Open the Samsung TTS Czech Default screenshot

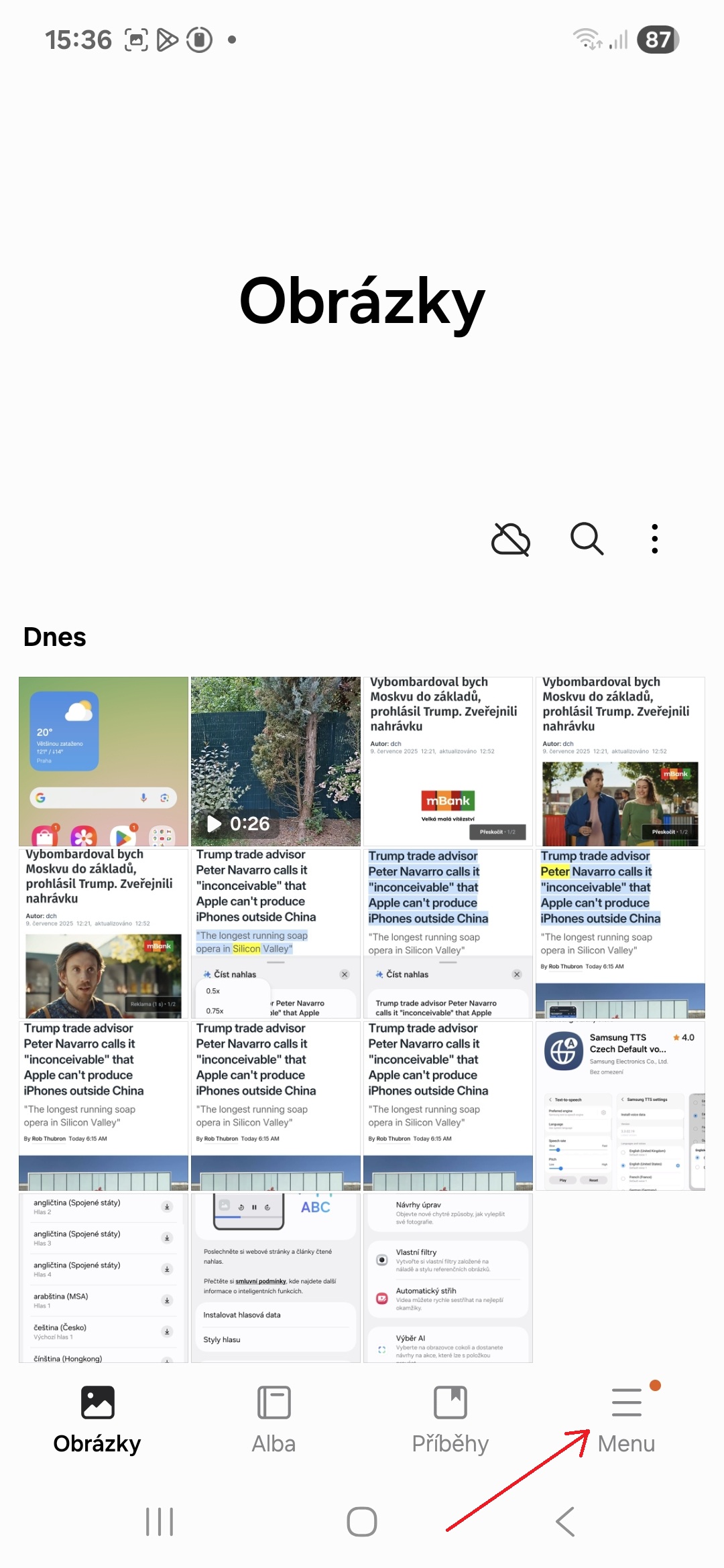[620, 1106]
